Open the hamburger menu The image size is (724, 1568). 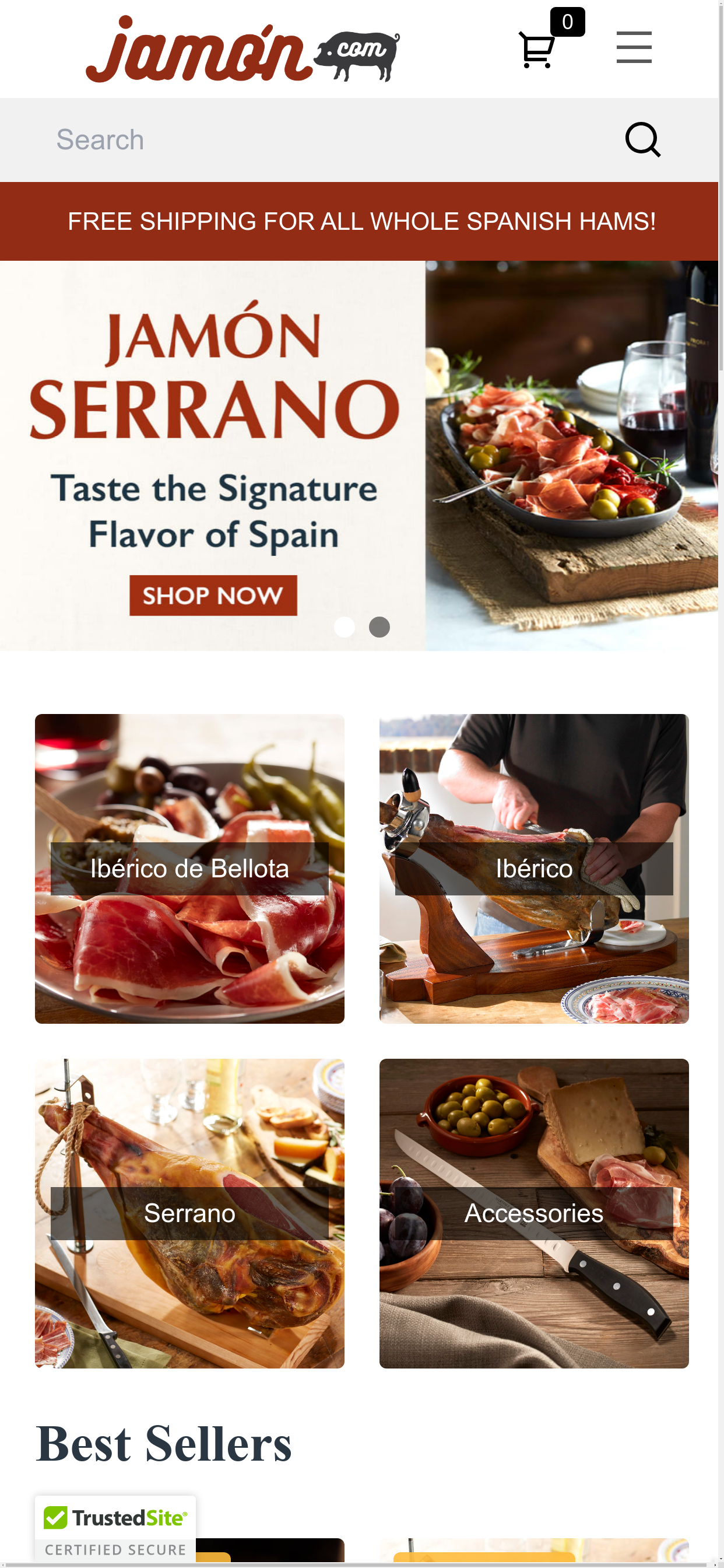[633, 47]
